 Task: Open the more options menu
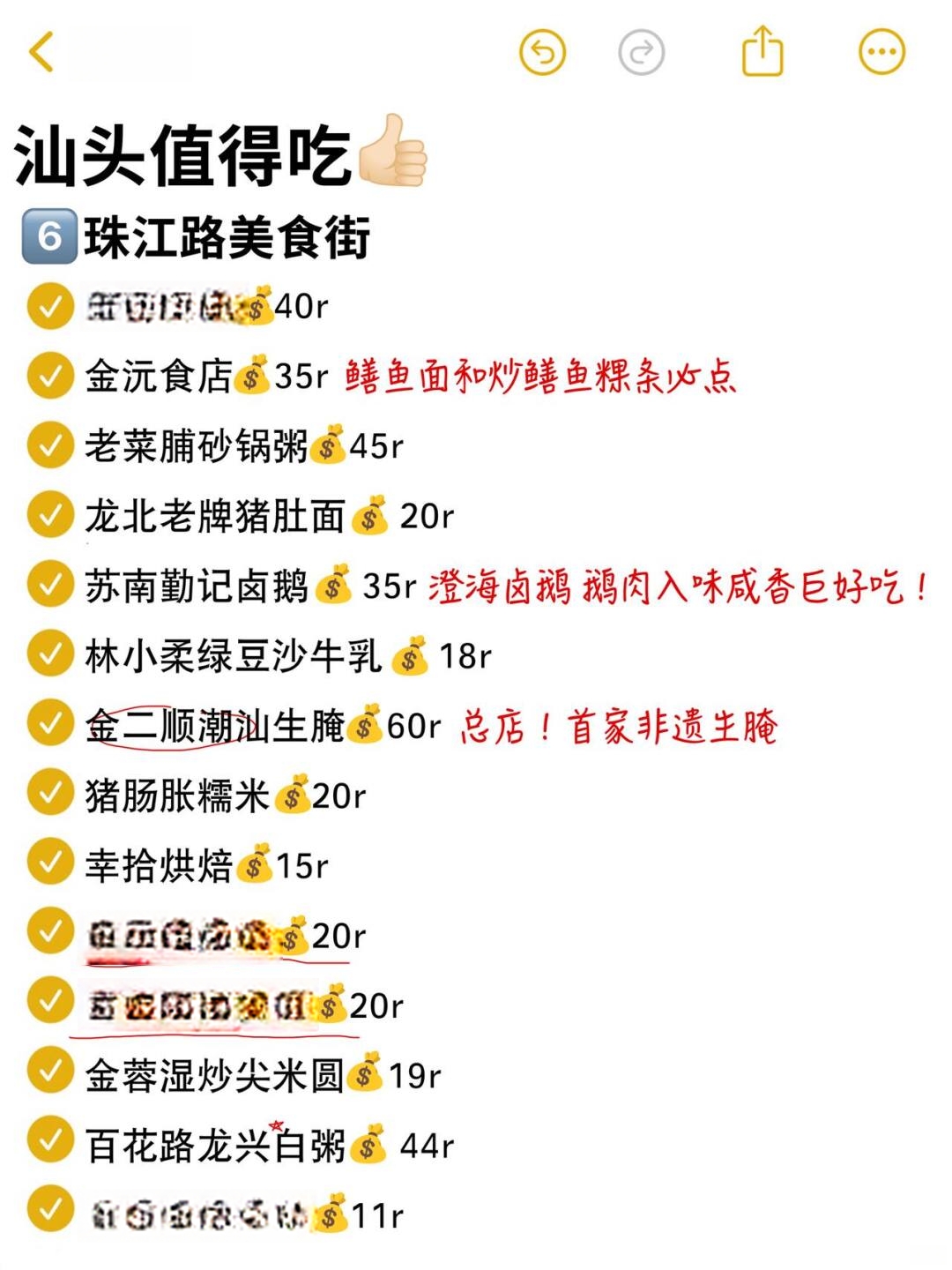(x=881, y=52)
